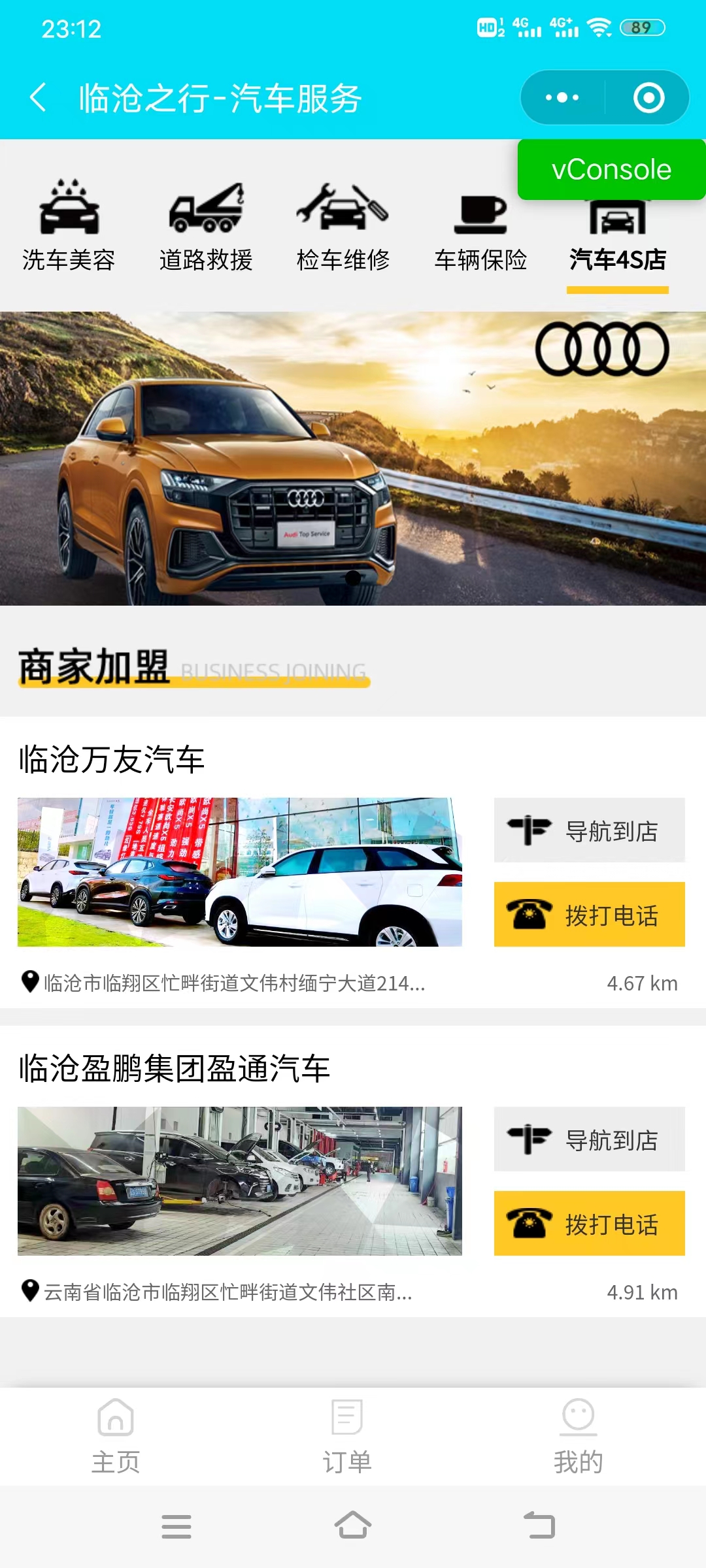Image resolution: width=706 pixels, height=1568 pixels.
Task: Navigate to 临沧万友汽车 store
Action: pos(589,830)
